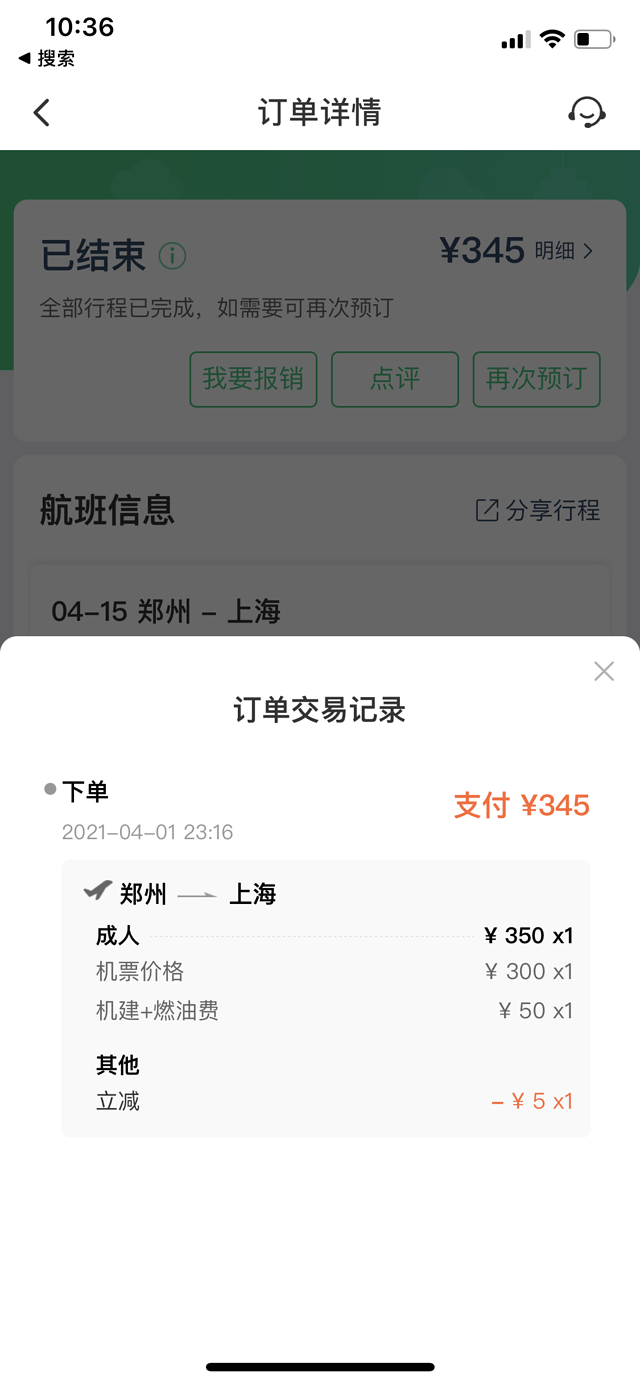Share the itinerary with 分享行程
The width and height of the screenshot is (640, 1385).
pos(538,510)
